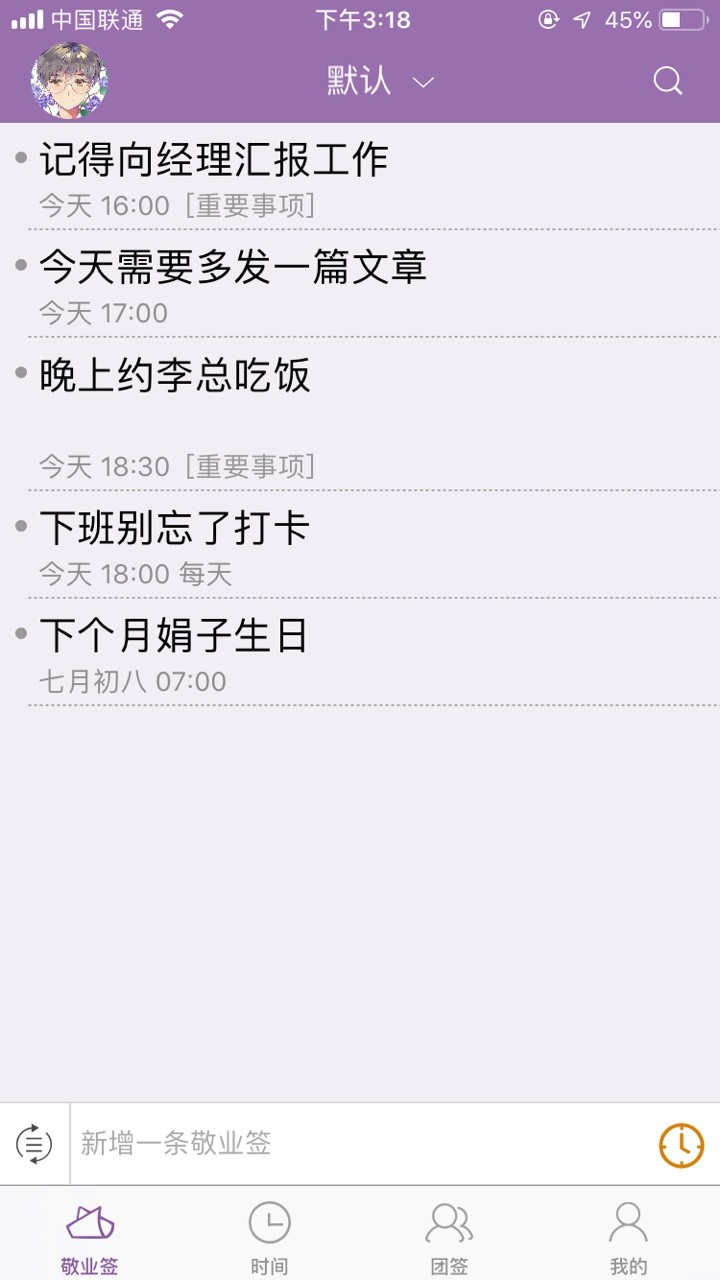This screenshot has width=720, height=1280.
Task: Tap the 新增一条敬业签 input field
Action: click(360, 1143)
